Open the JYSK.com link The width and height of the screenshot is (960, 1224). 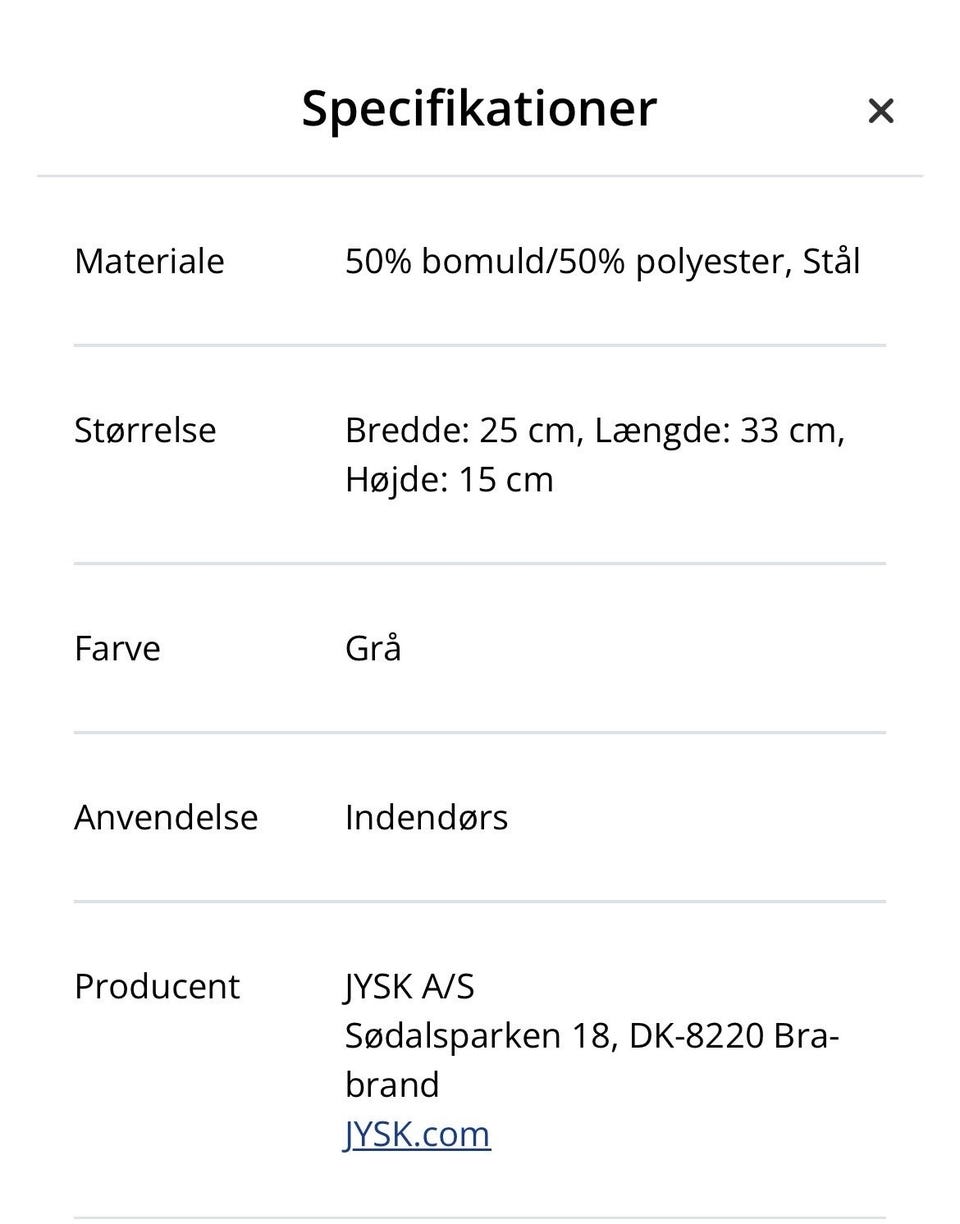[417, 1134]
